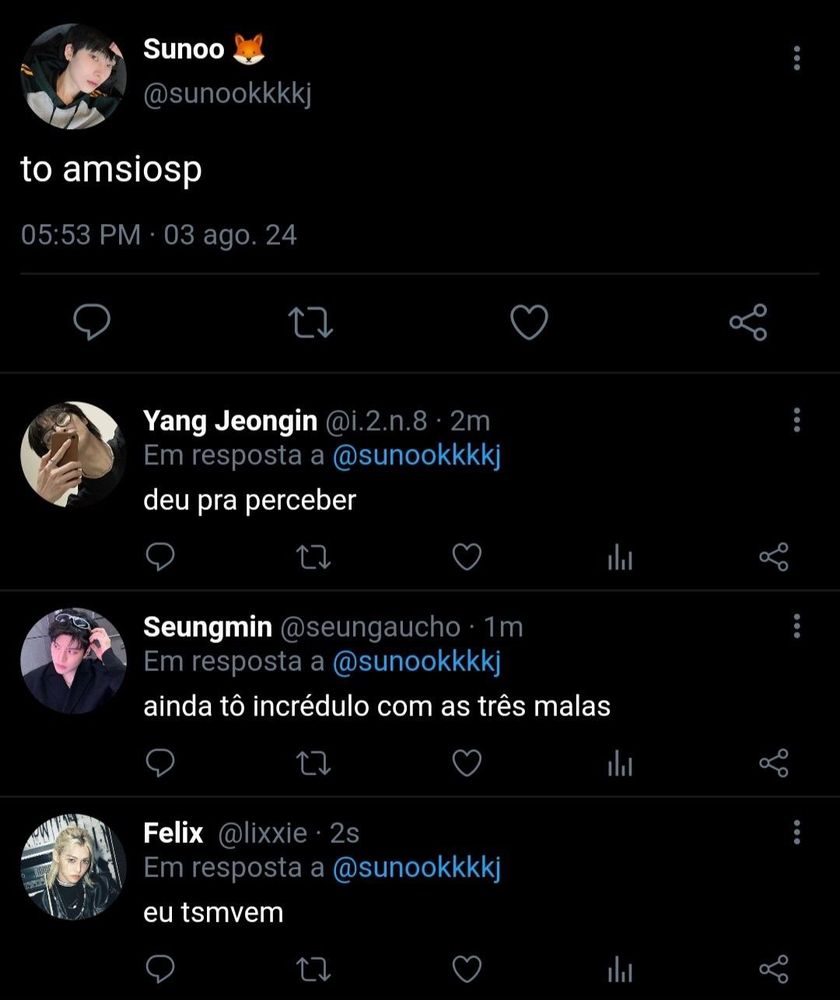This screenshot has width=840, height=1000.
Task: Open Sunoo's profile picture
Action: point(73,77)
